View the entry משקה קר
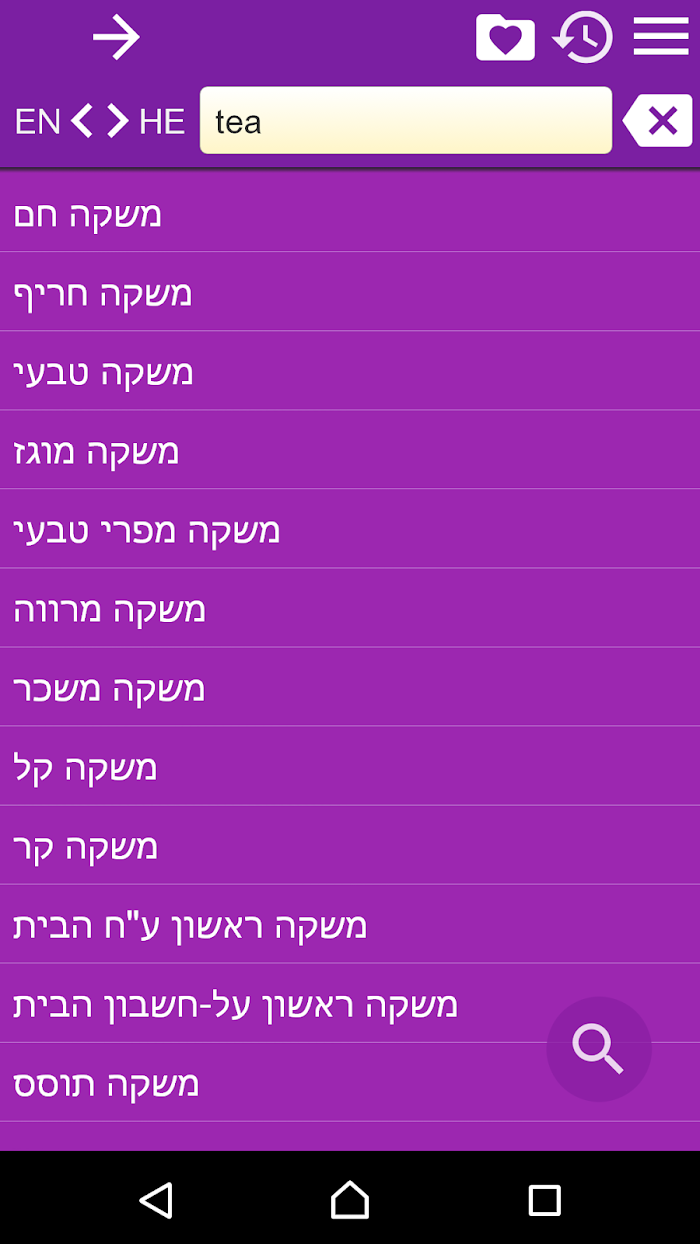 350,845
